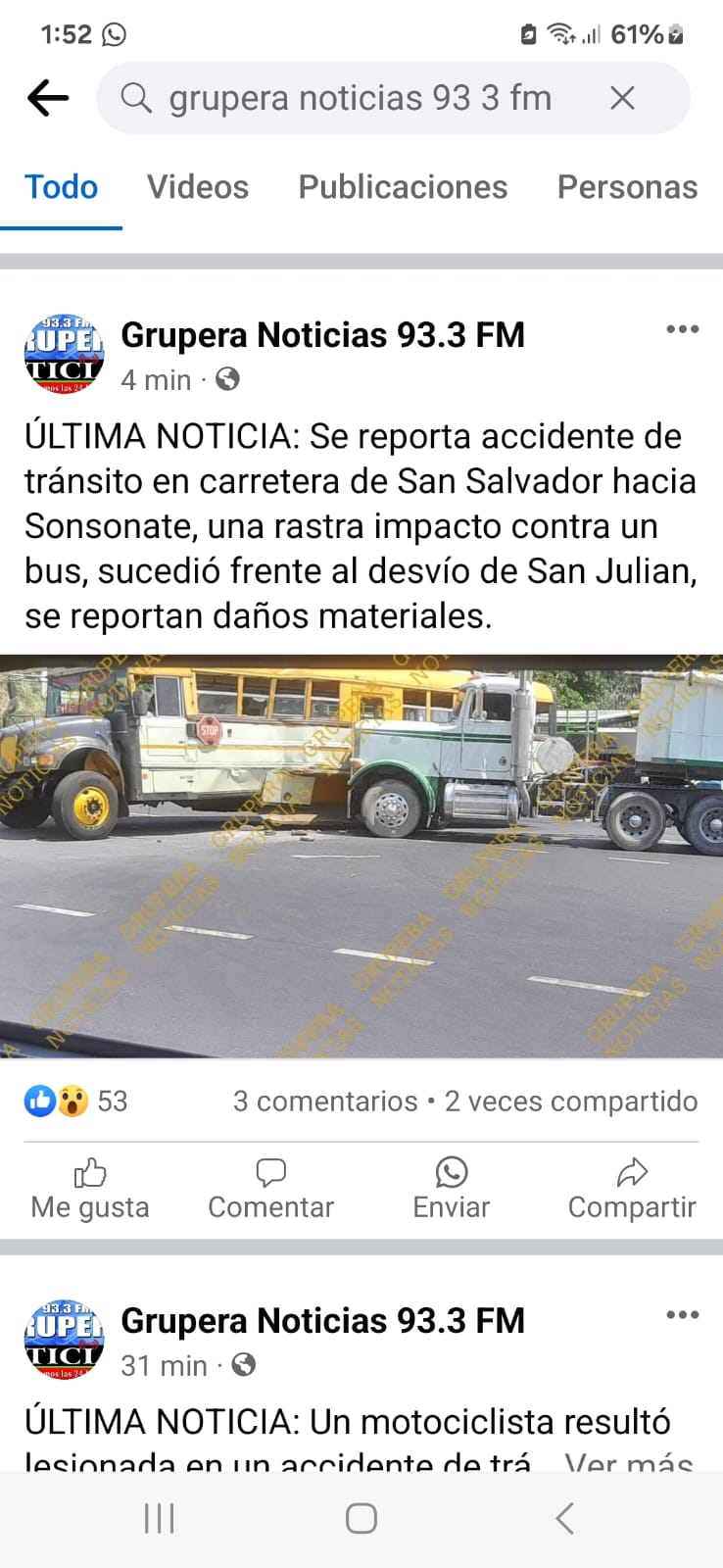The image size is (723, 1568).
Task: Open the bus and truck accident photo
Action: (x=361, y=856)
